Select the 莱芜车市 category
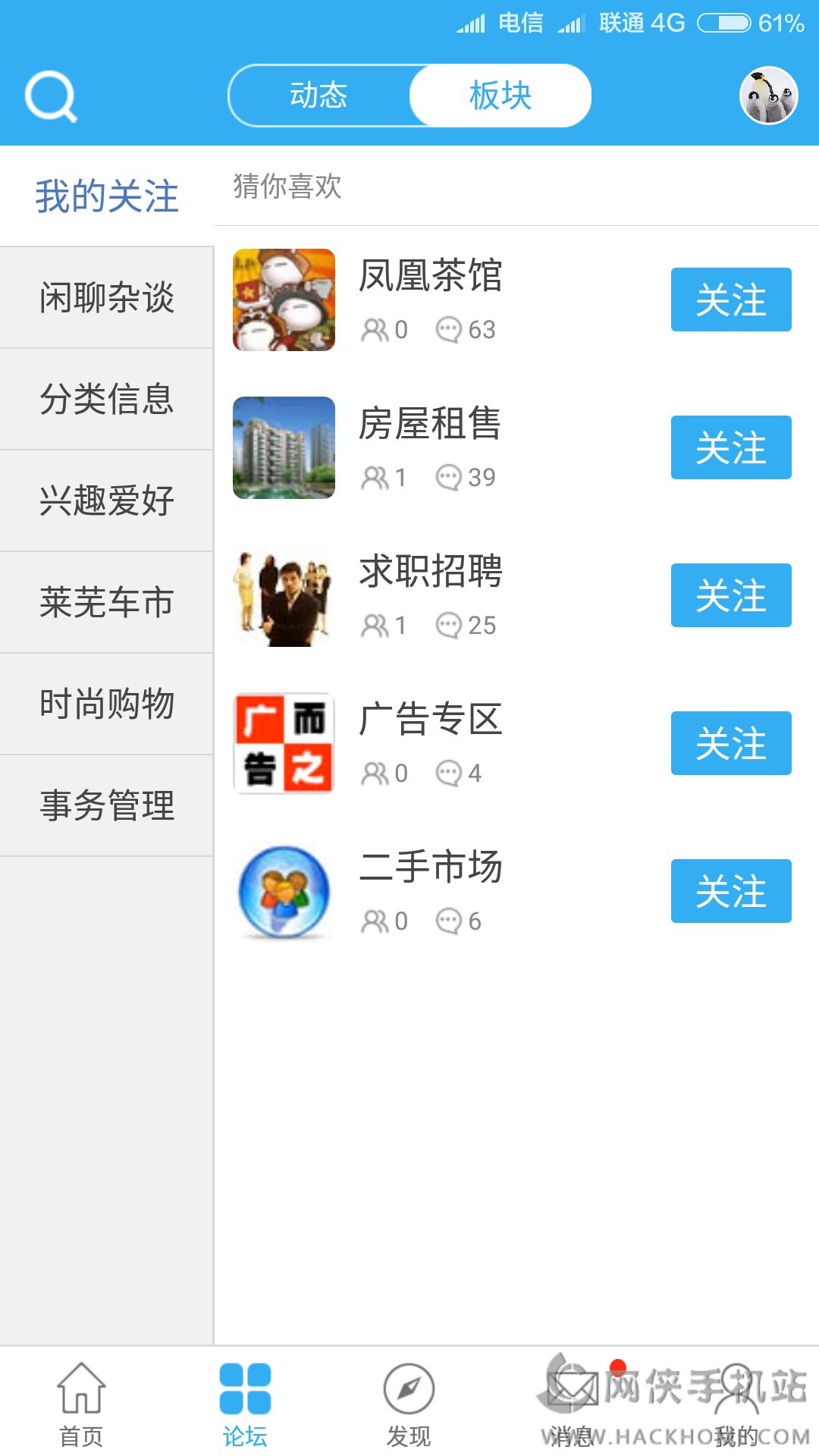Viewport: 819px width, 1456px height. click(x=106, y=602)
